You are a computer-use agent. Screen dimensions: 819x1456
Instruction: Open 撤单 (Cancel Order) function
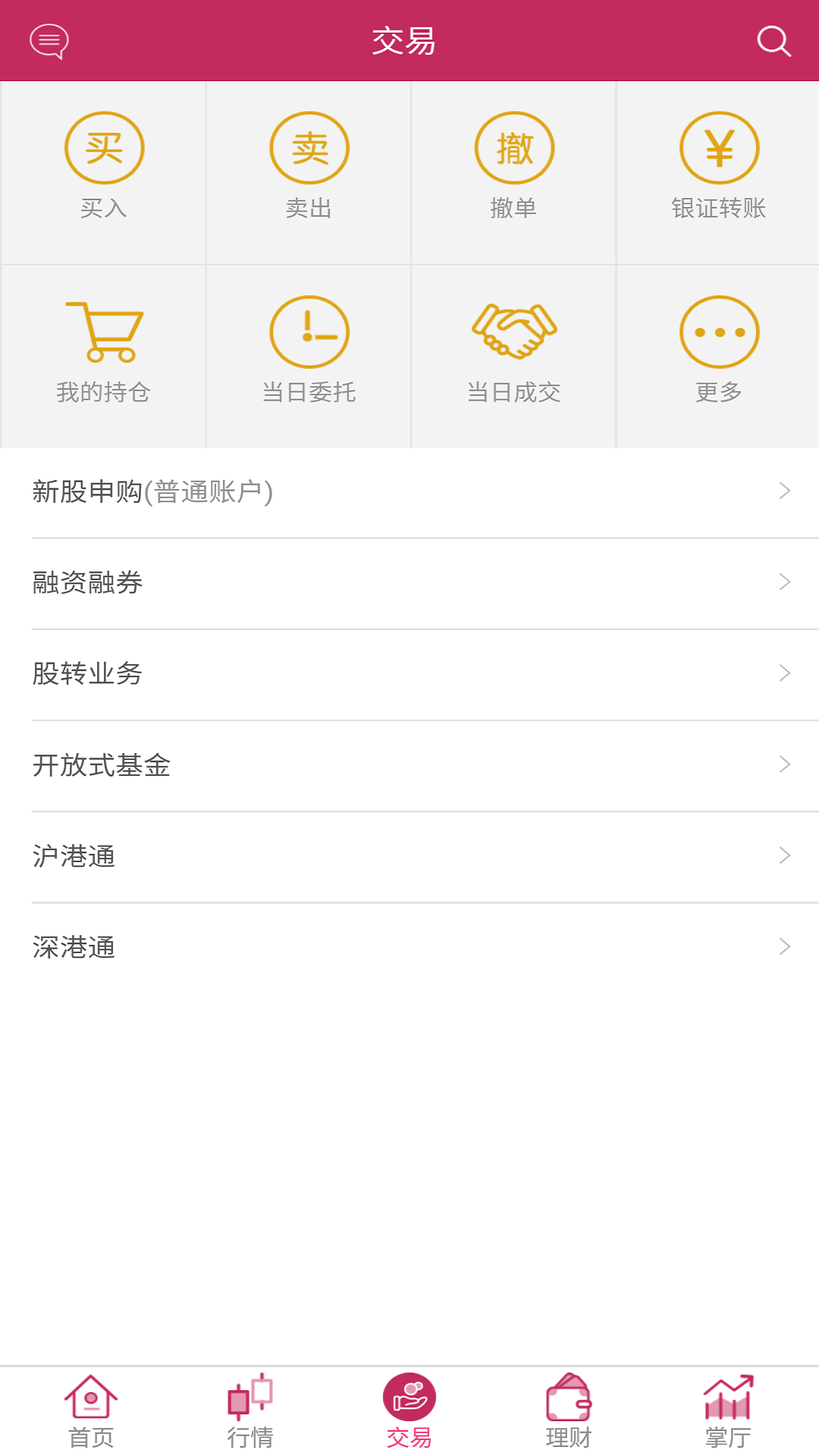[513, 147]
